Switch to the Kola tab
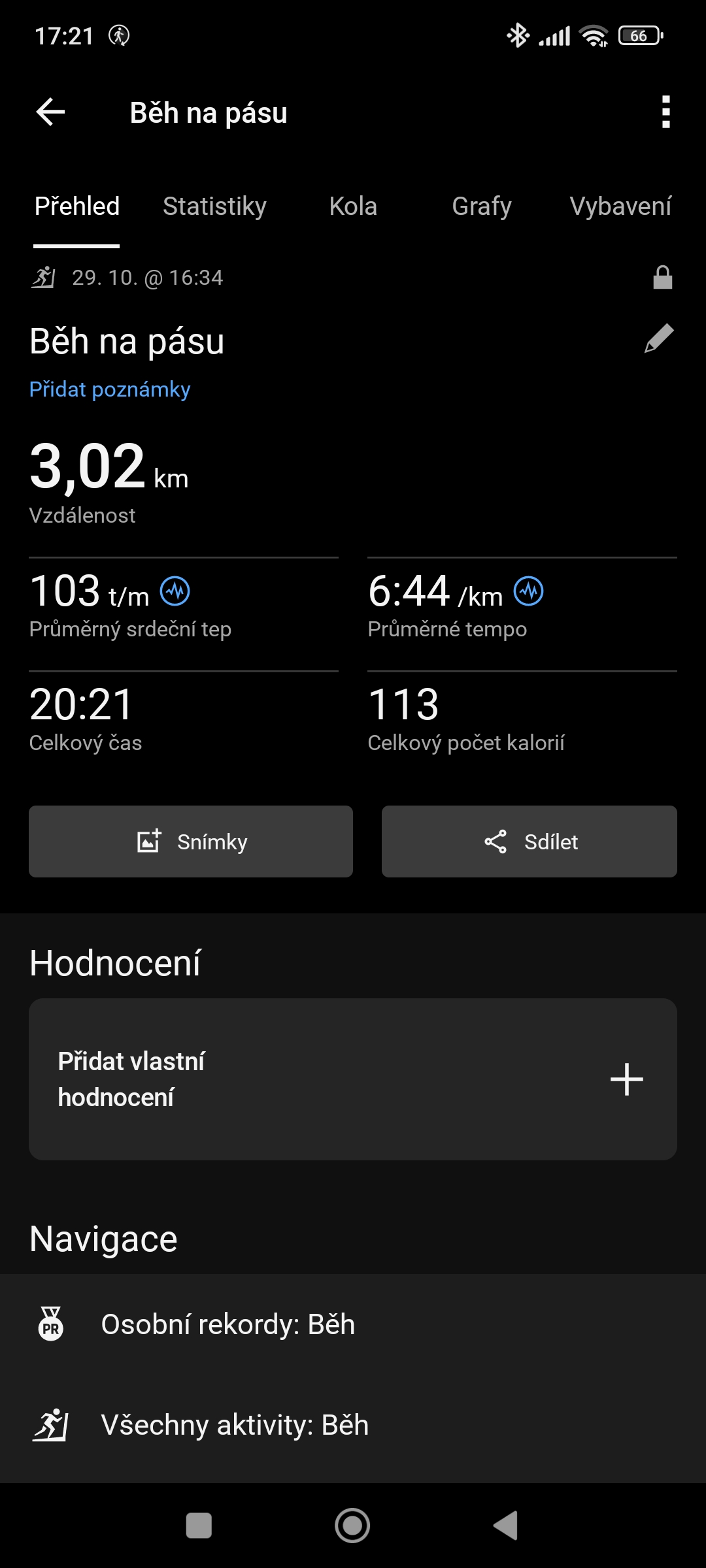The height and width of the screenshot is (1568, 706). pos(353,206)
